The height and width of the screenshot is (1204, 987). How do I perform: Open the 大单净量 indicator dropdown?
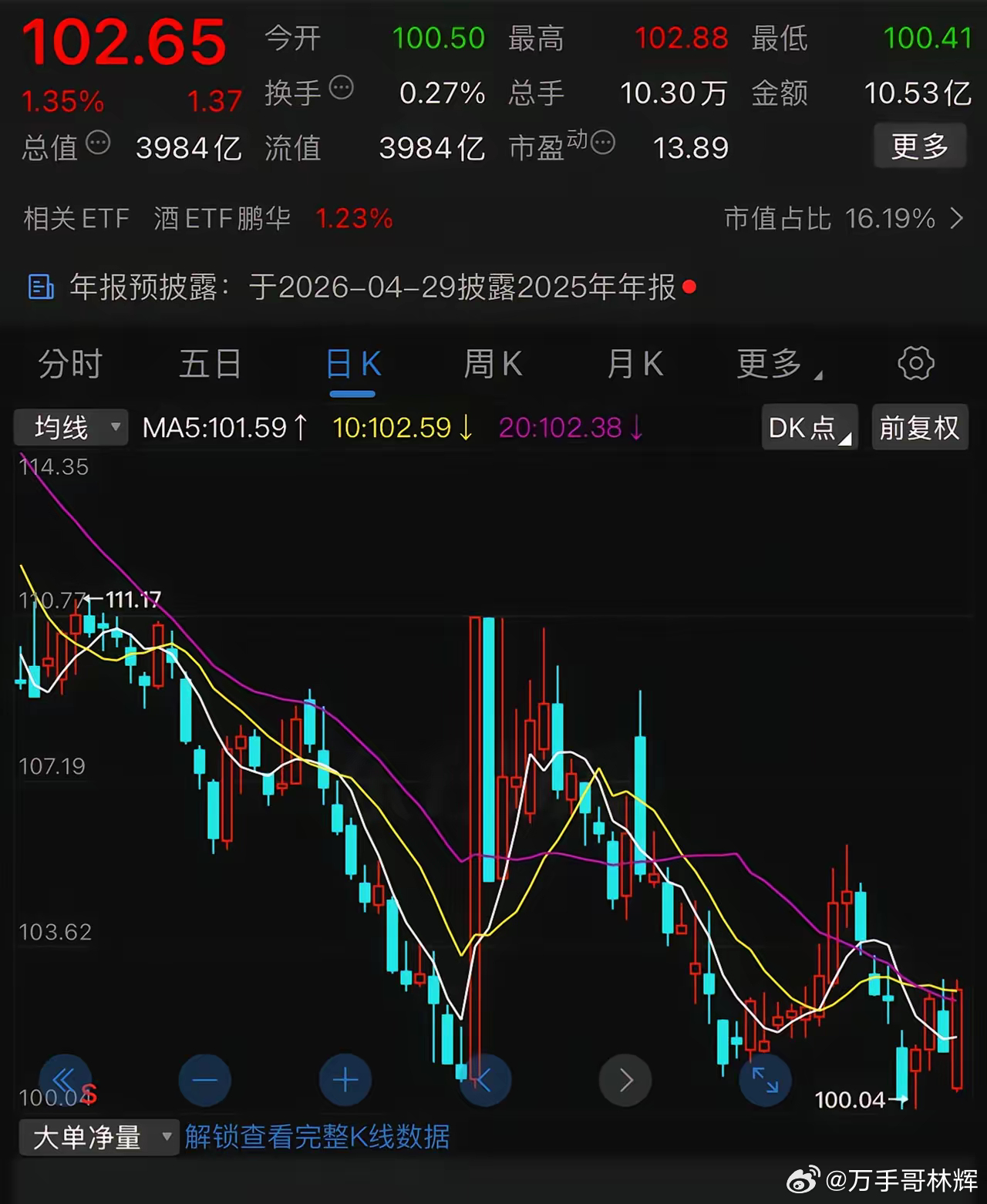click(99, 1136)
